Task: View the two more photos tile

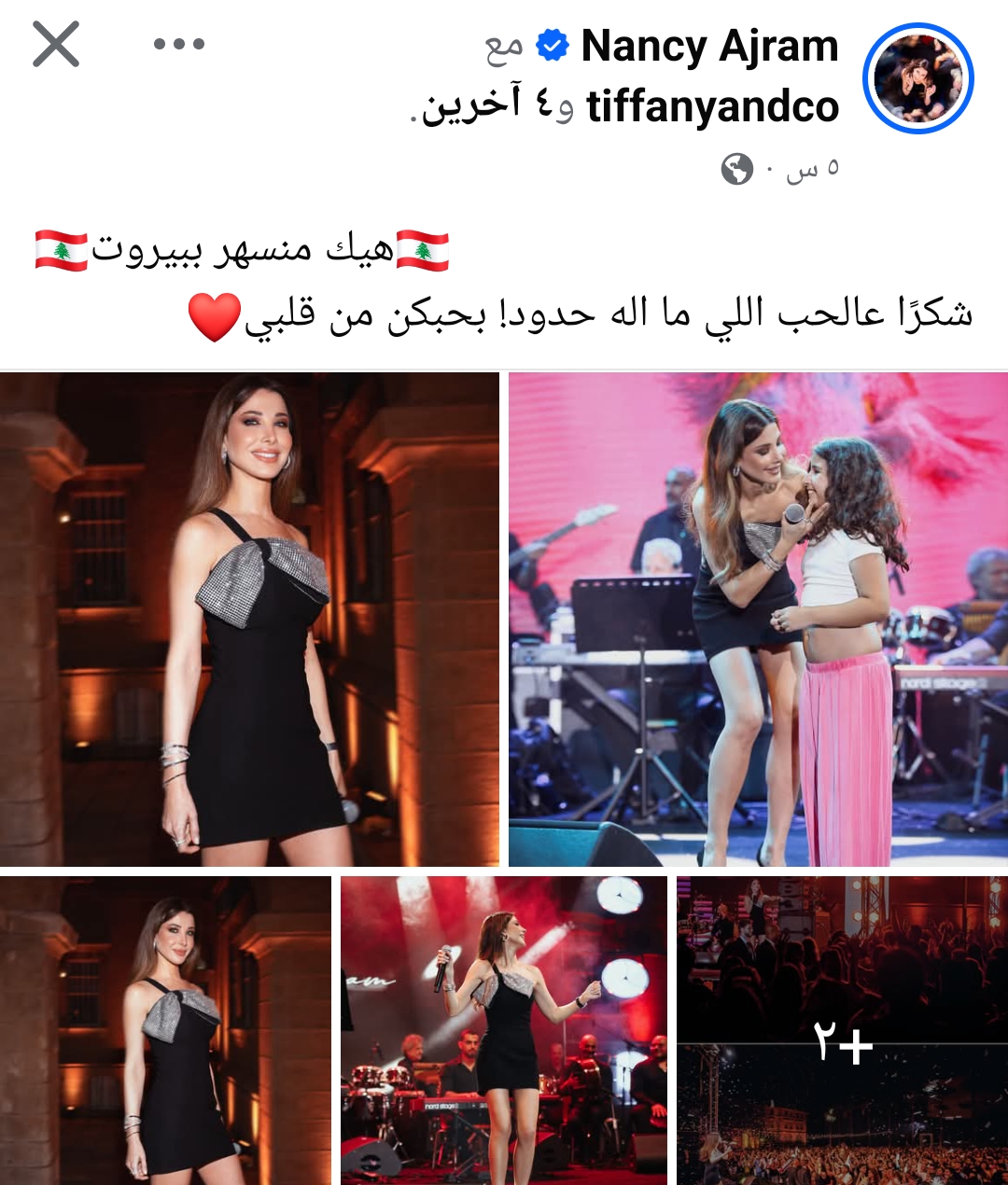Action: [842, 1030]
